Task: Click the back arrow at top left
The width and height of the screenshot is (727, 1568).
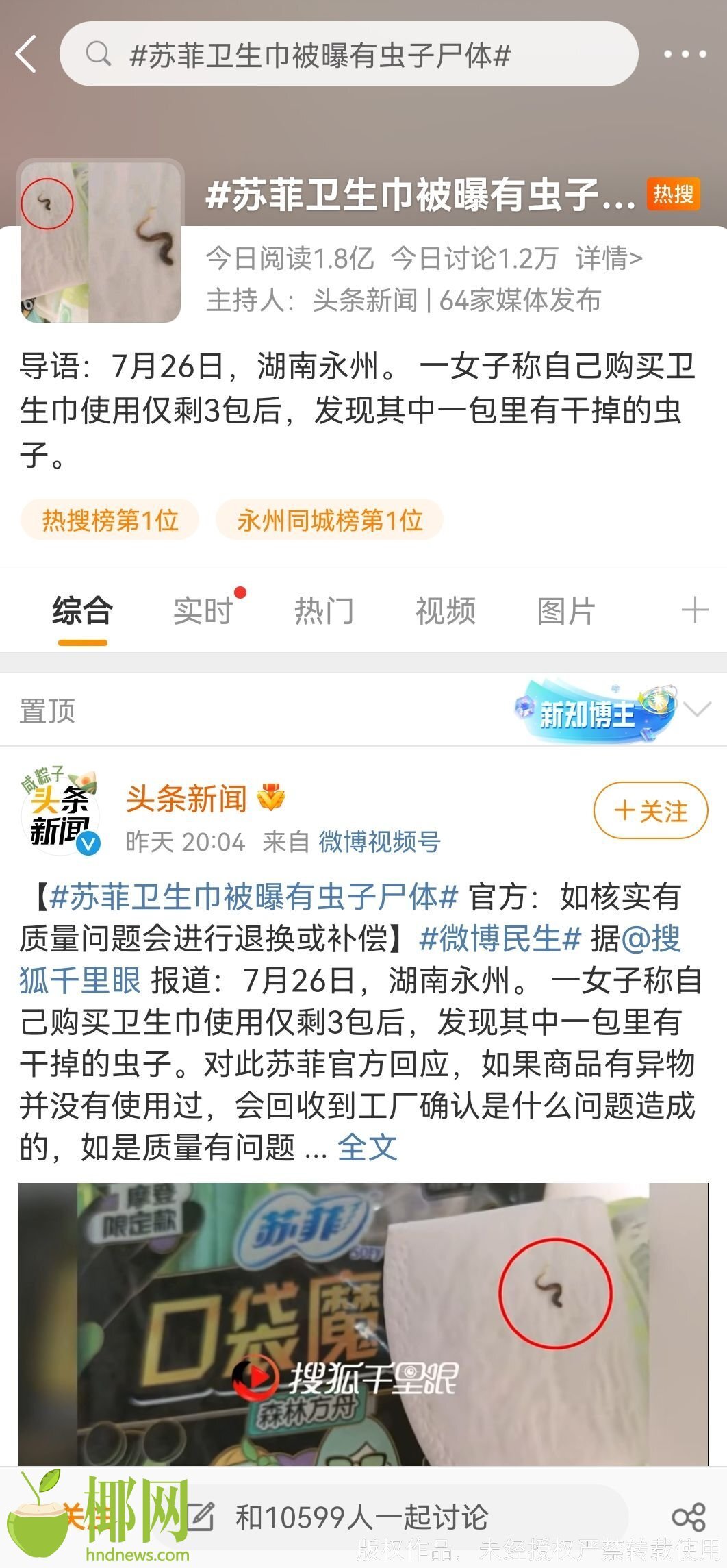Action: pos(26,53)
